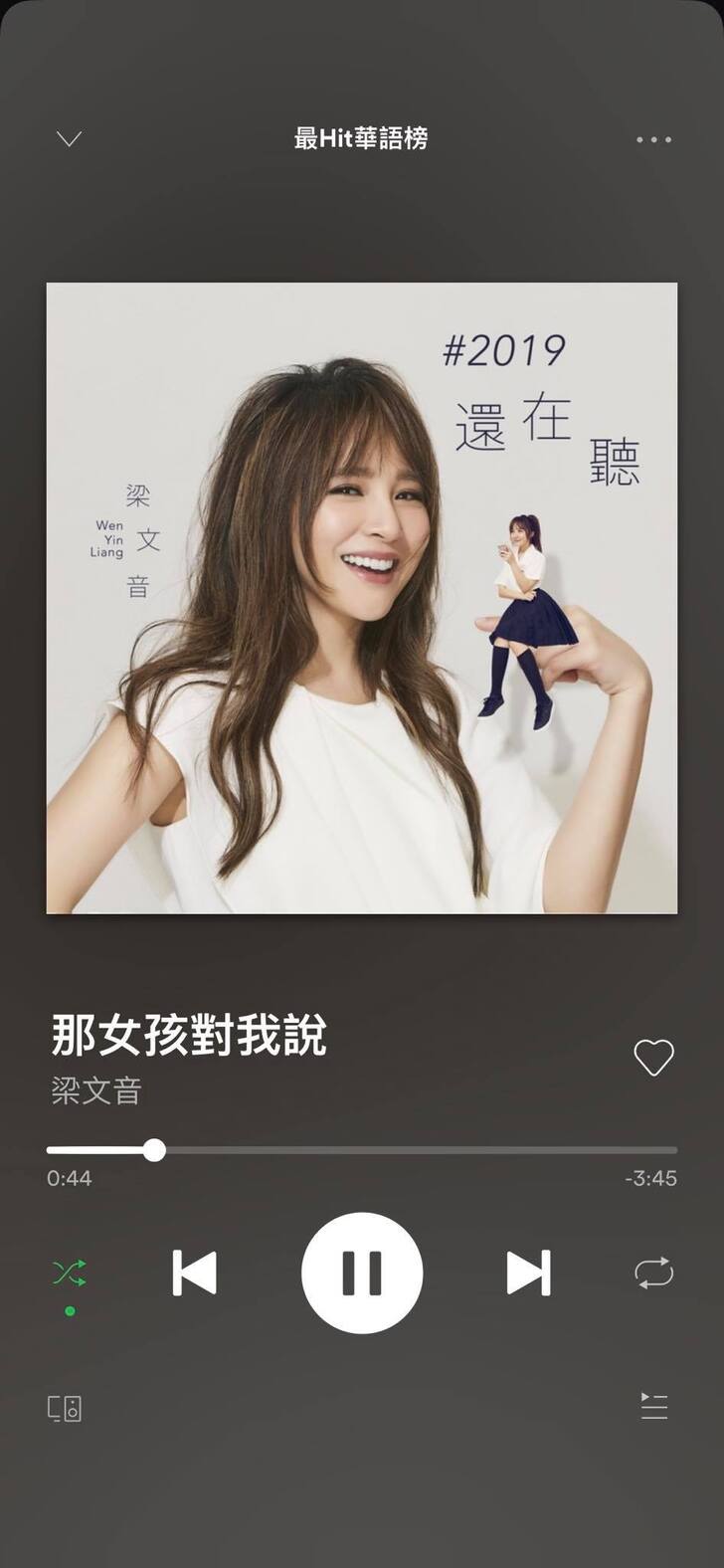This screenshot has height=1568, width=724.
Task: Pause the current song
Action: [x=362, y=1273]
